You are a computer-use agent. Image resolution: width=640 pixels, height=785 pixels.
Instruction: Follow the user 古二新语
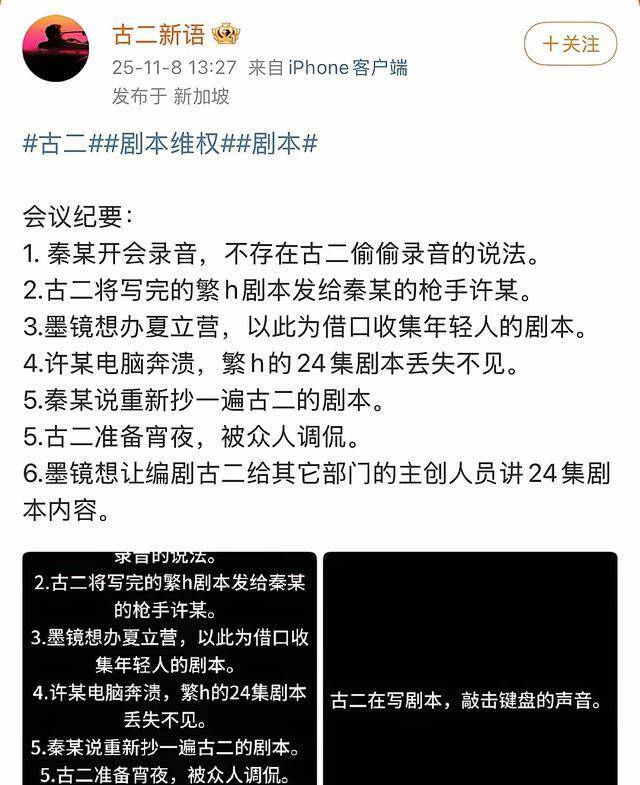click(571, 44)
